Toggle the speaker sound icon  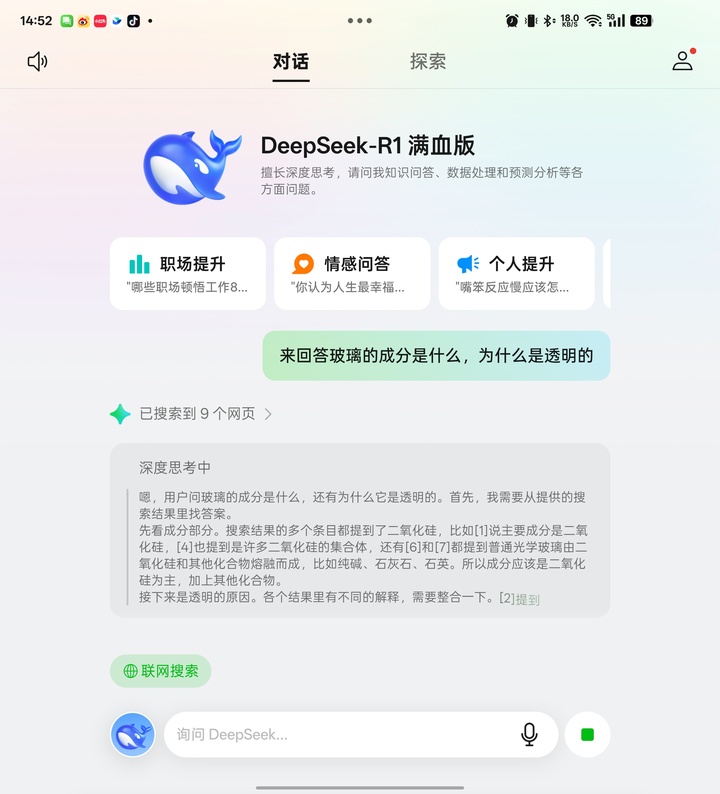click(37, 61)
